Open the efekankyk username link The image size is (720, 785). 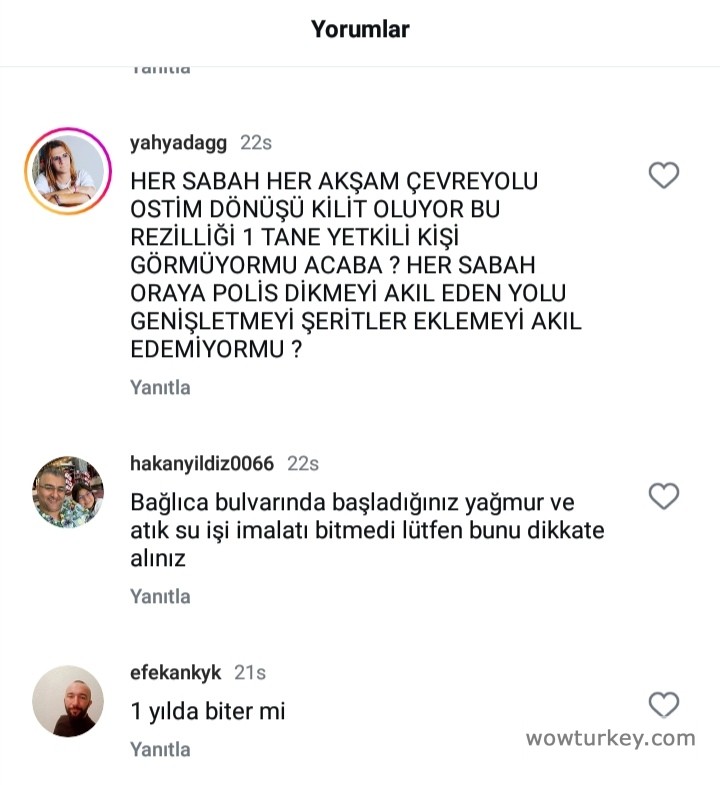[x=175, y=673]
